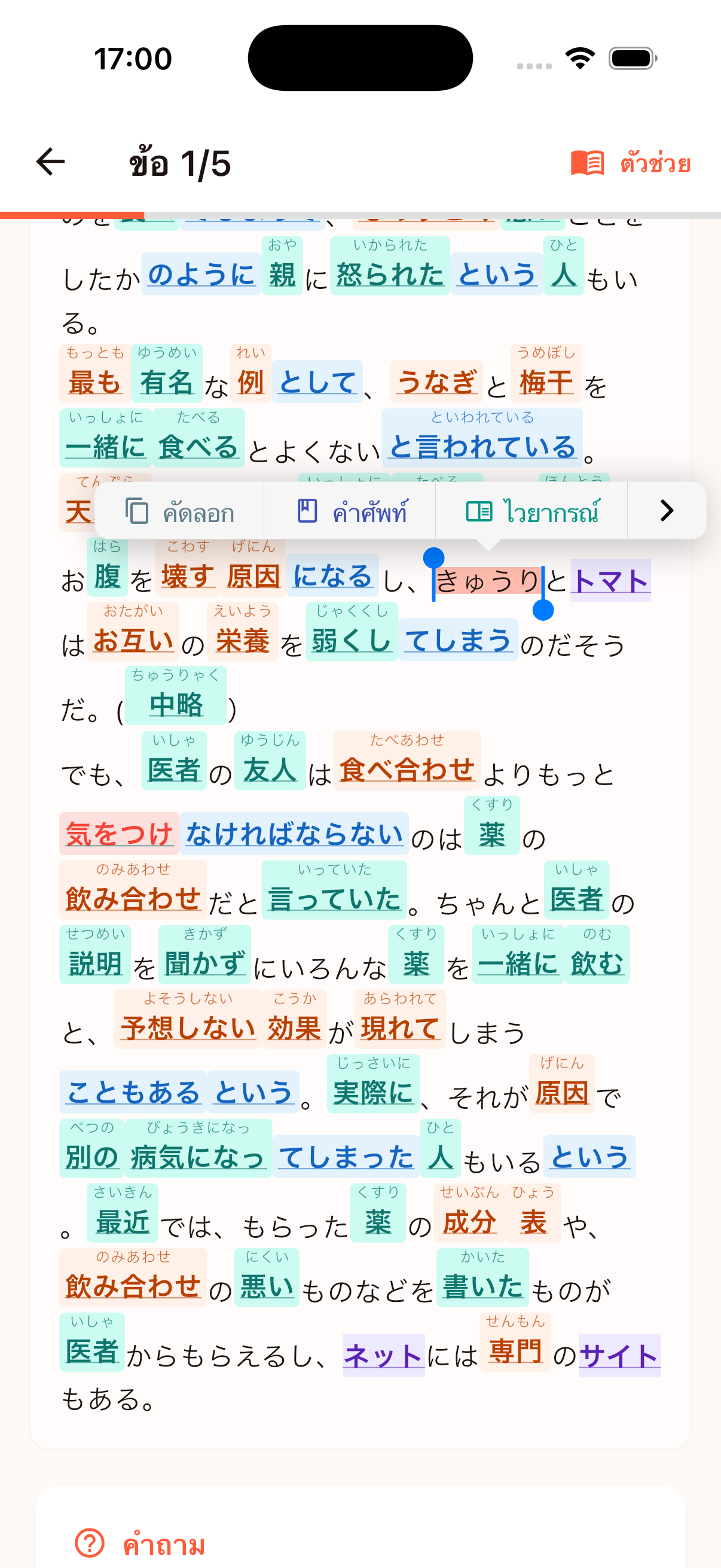This screenshot has height=1568, width=721.
Task: Open the grammar point のように
Action: point(201,274)
